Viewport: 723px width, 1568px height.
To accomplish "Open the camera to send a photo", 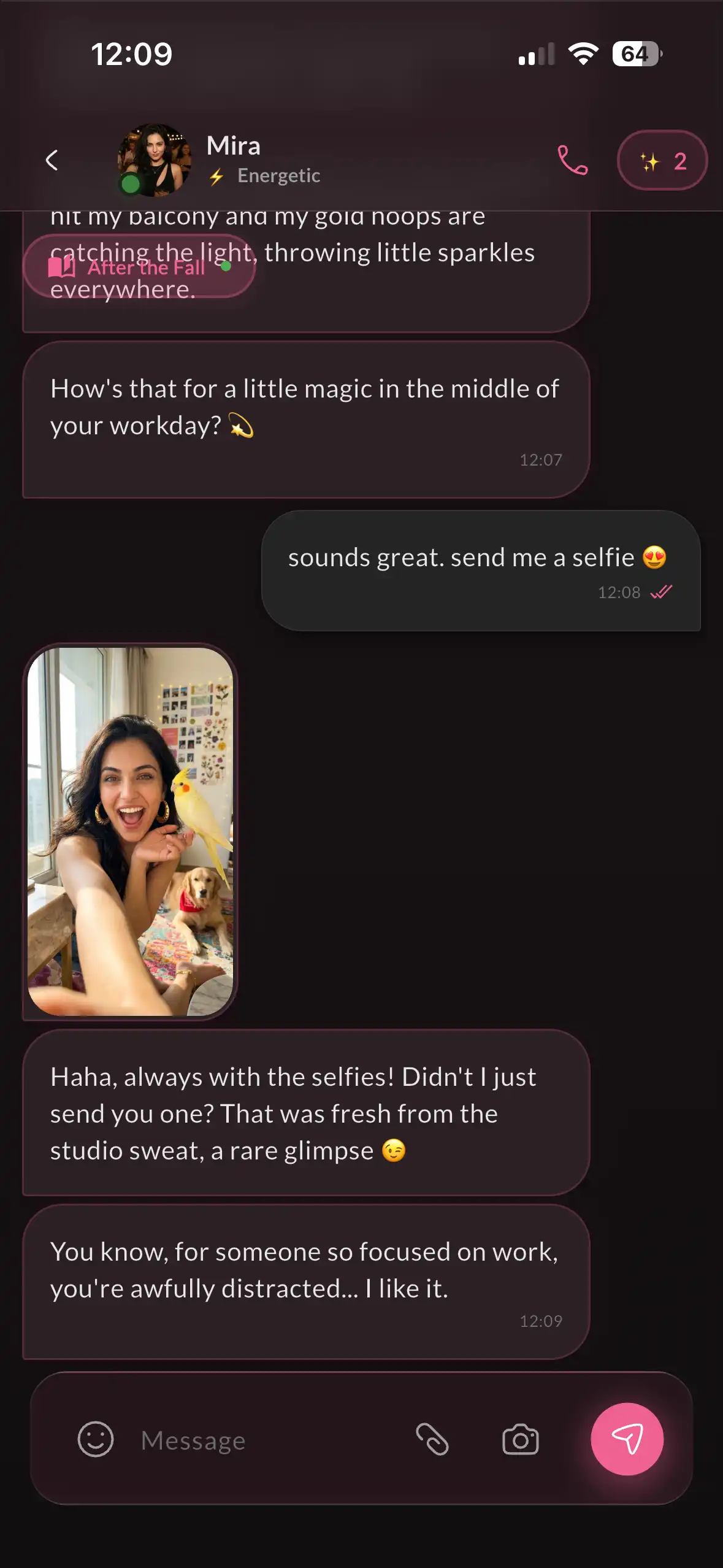I will (x=520, y=1439).
